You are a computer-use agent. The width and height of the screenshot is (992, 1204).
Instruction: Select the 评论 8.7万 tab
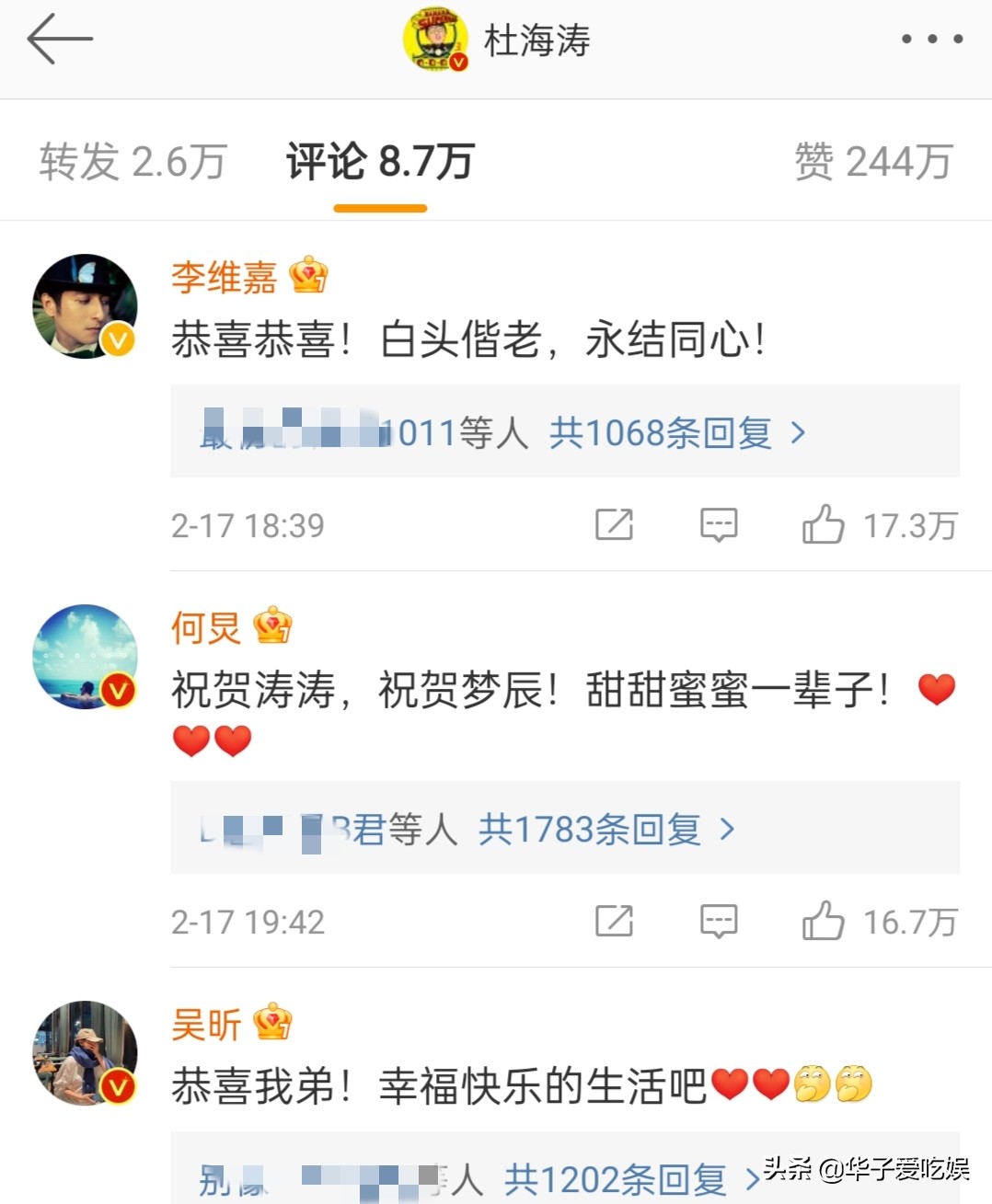[x=379, y=162]
